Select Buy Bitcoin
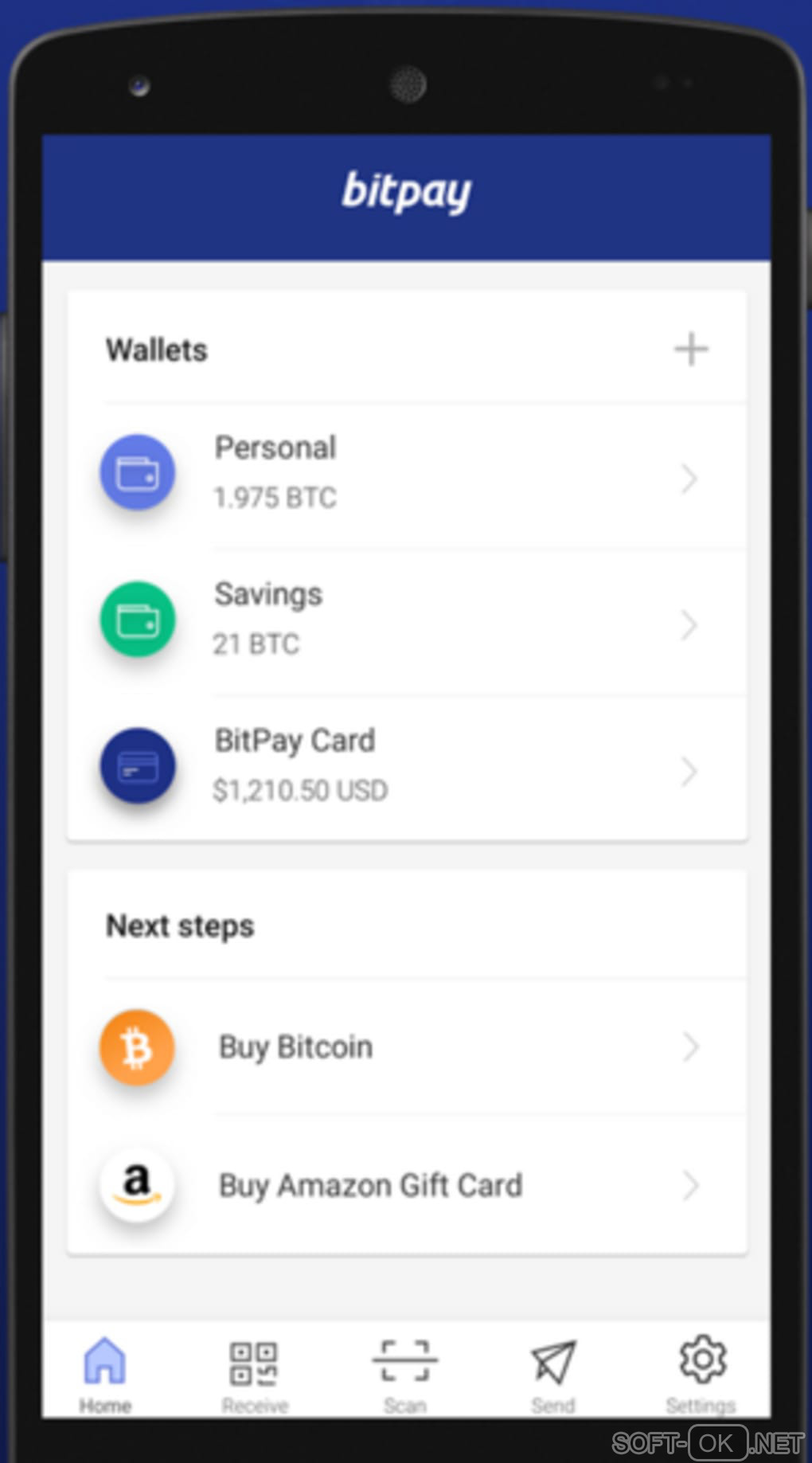Viewport: 812px width, 1463px height. click(x=406, y=1047)
